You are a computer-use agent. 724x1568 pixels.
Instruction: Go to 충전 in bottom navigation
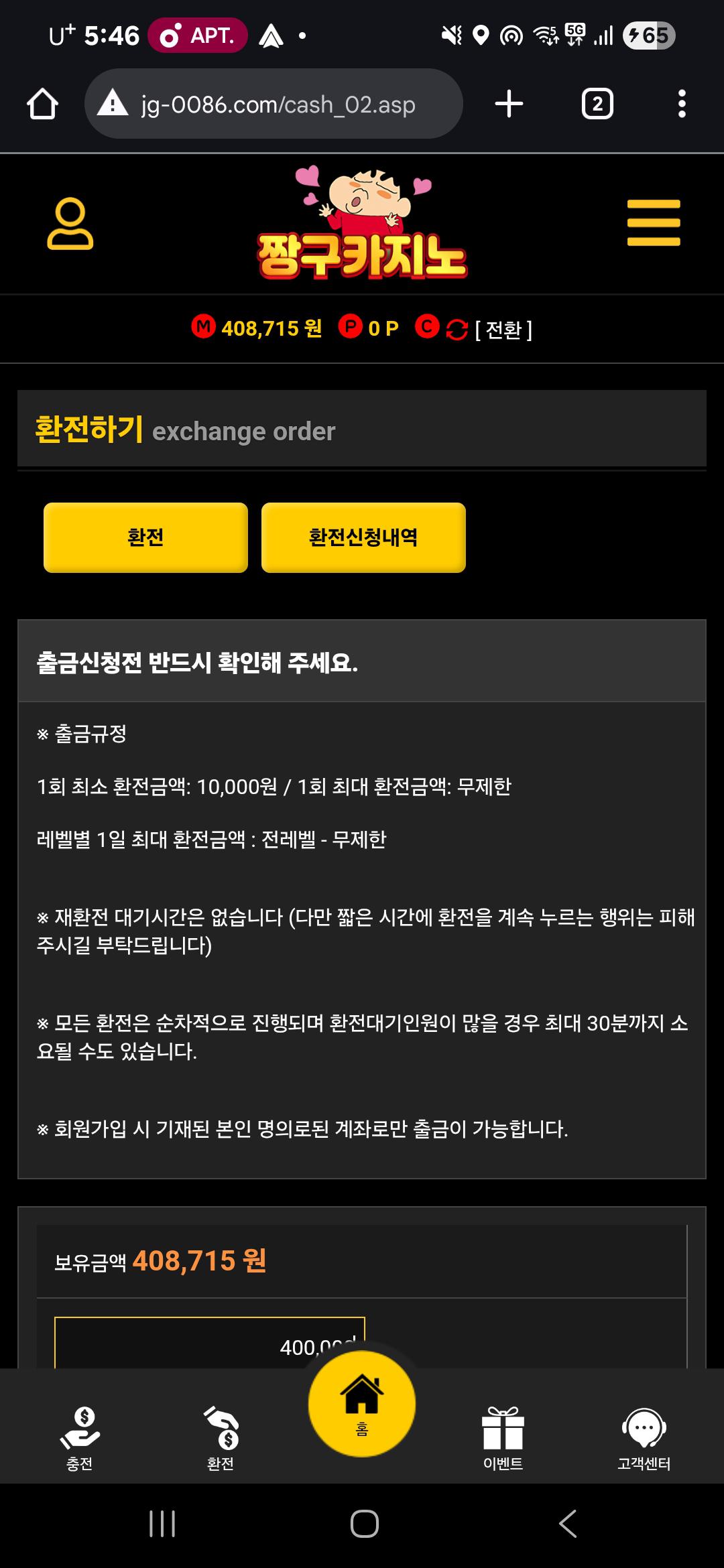(80, 1438)
